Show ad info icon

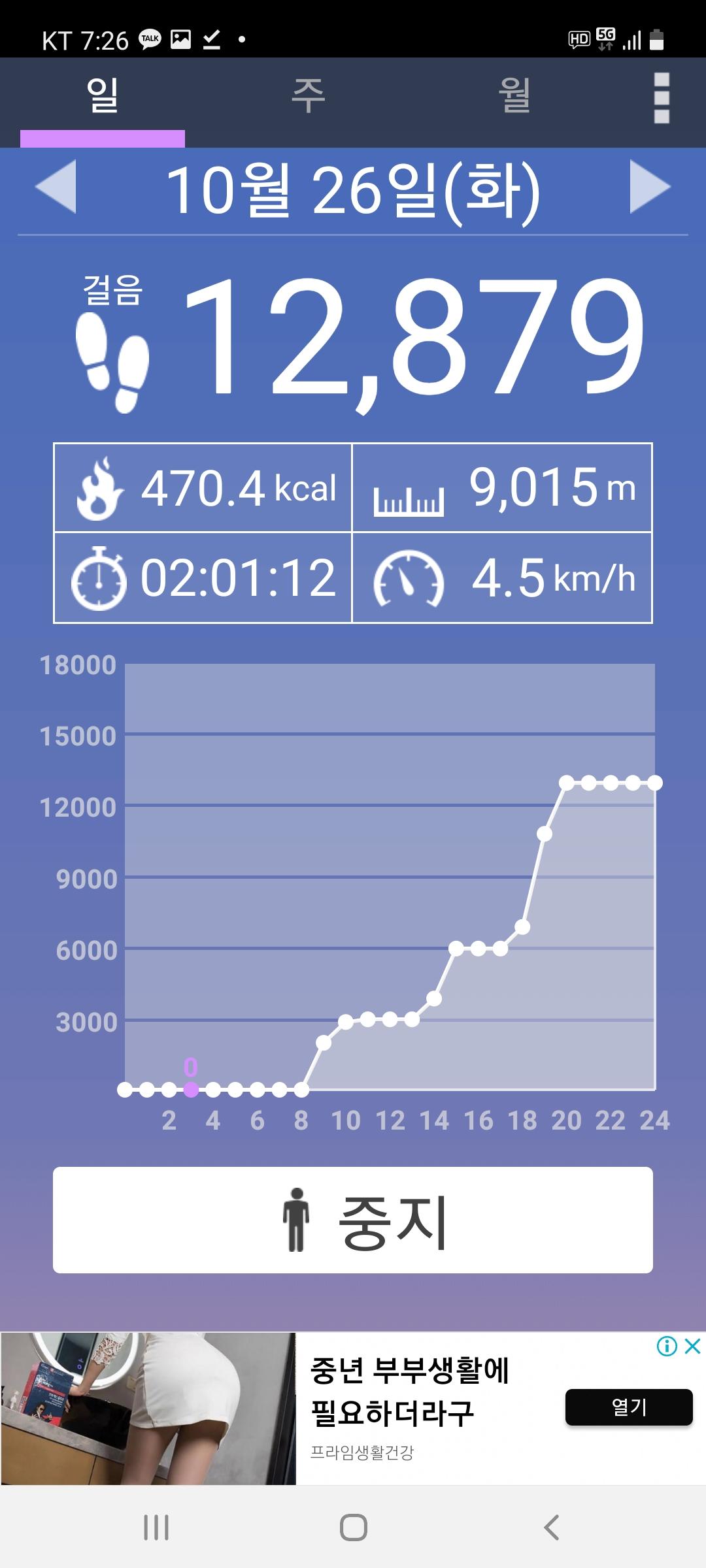point(667,1347)
